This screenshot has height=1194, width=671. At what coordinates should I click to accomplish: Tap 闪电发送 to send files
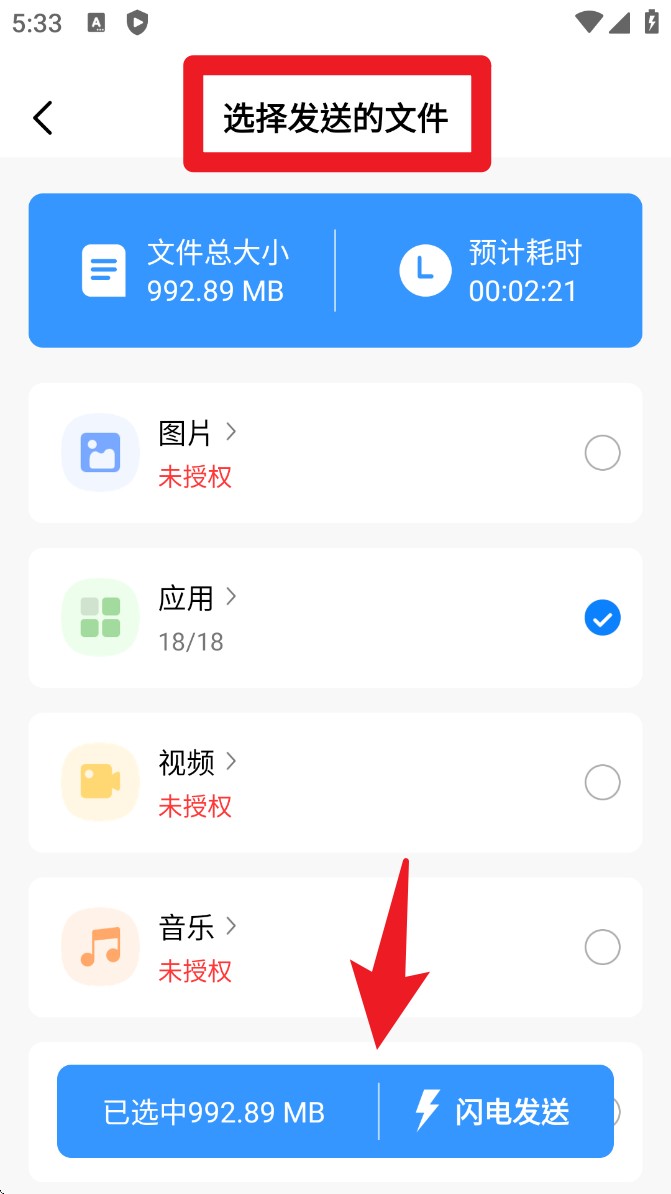(x=496, y=1111)
